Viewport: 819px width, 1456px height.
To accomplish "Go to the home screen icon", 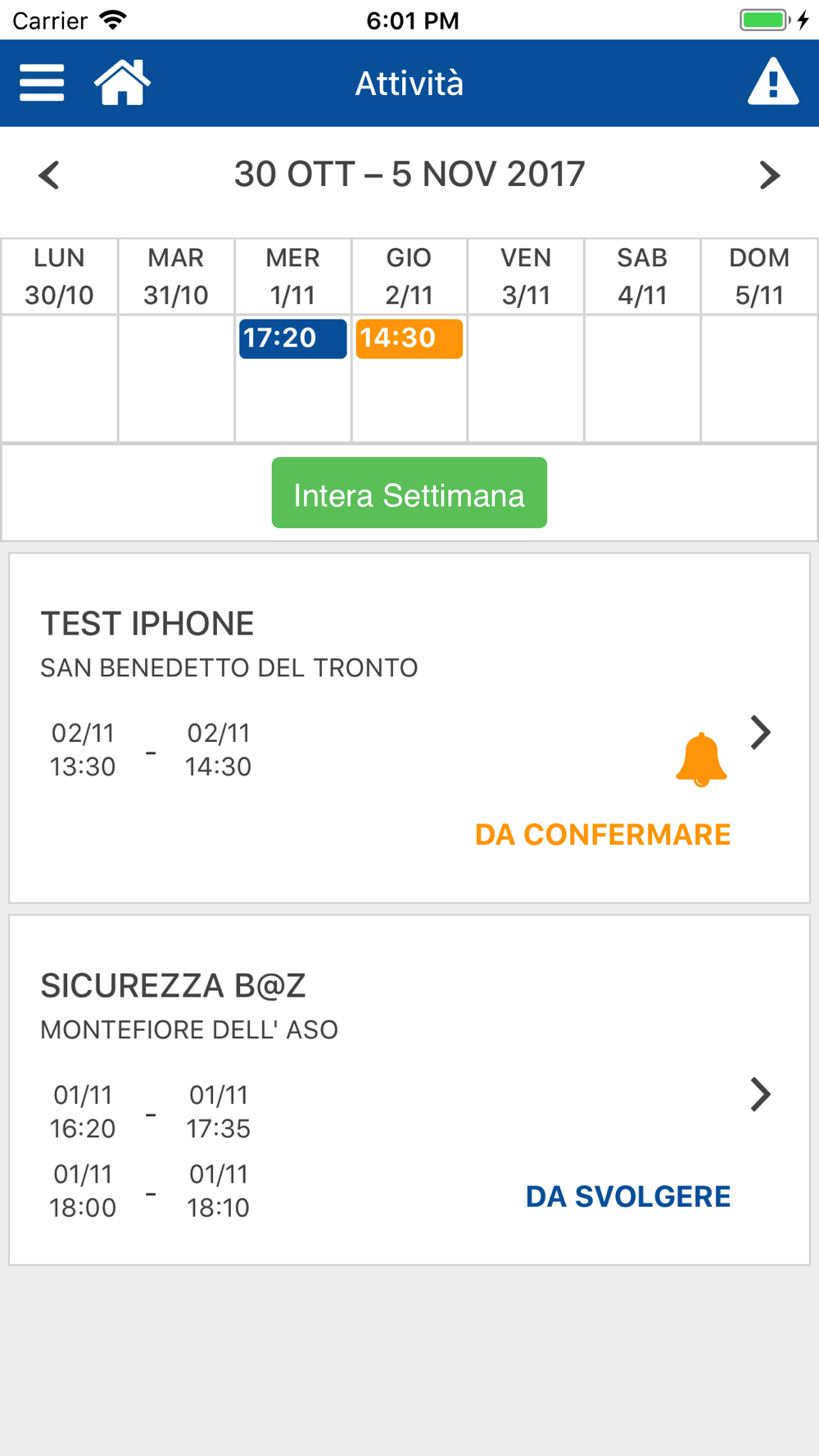I will click(x=123, y=82).
